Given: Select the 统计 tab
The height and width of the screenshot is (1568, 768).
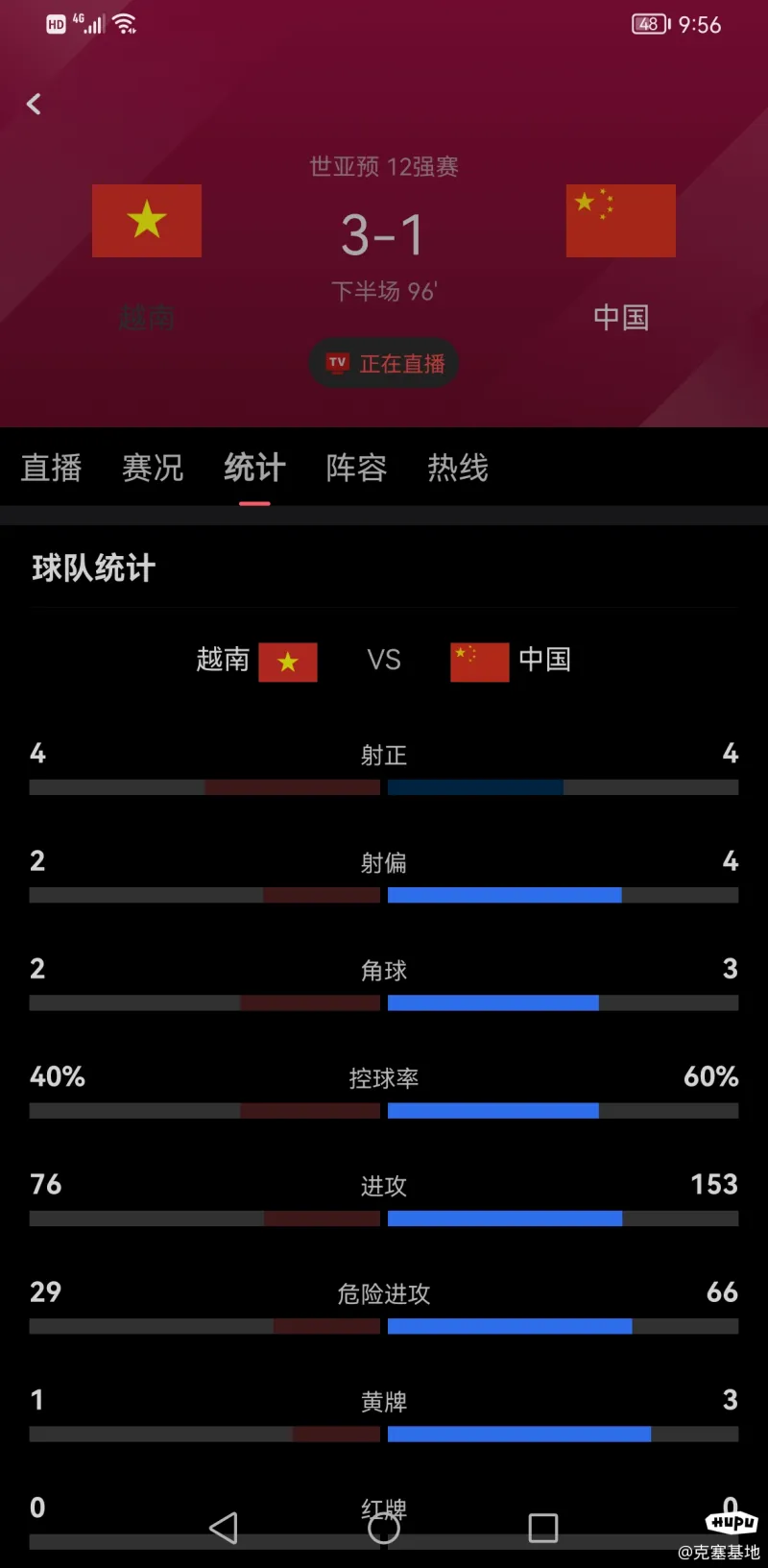Looking at the screenshot, I should coord(253,468).
